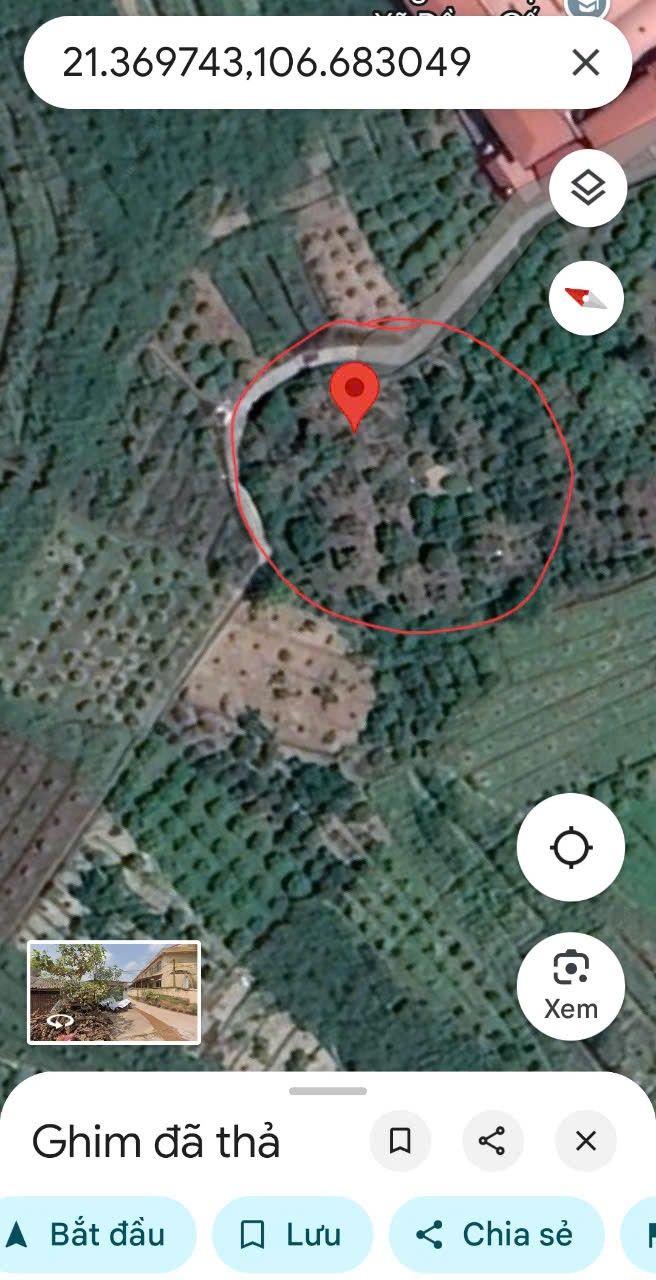Open the Street View photo thumbnail
The width and height of the screenshot is (656, 1280).
pyautogui.click(x=114, y=993)
